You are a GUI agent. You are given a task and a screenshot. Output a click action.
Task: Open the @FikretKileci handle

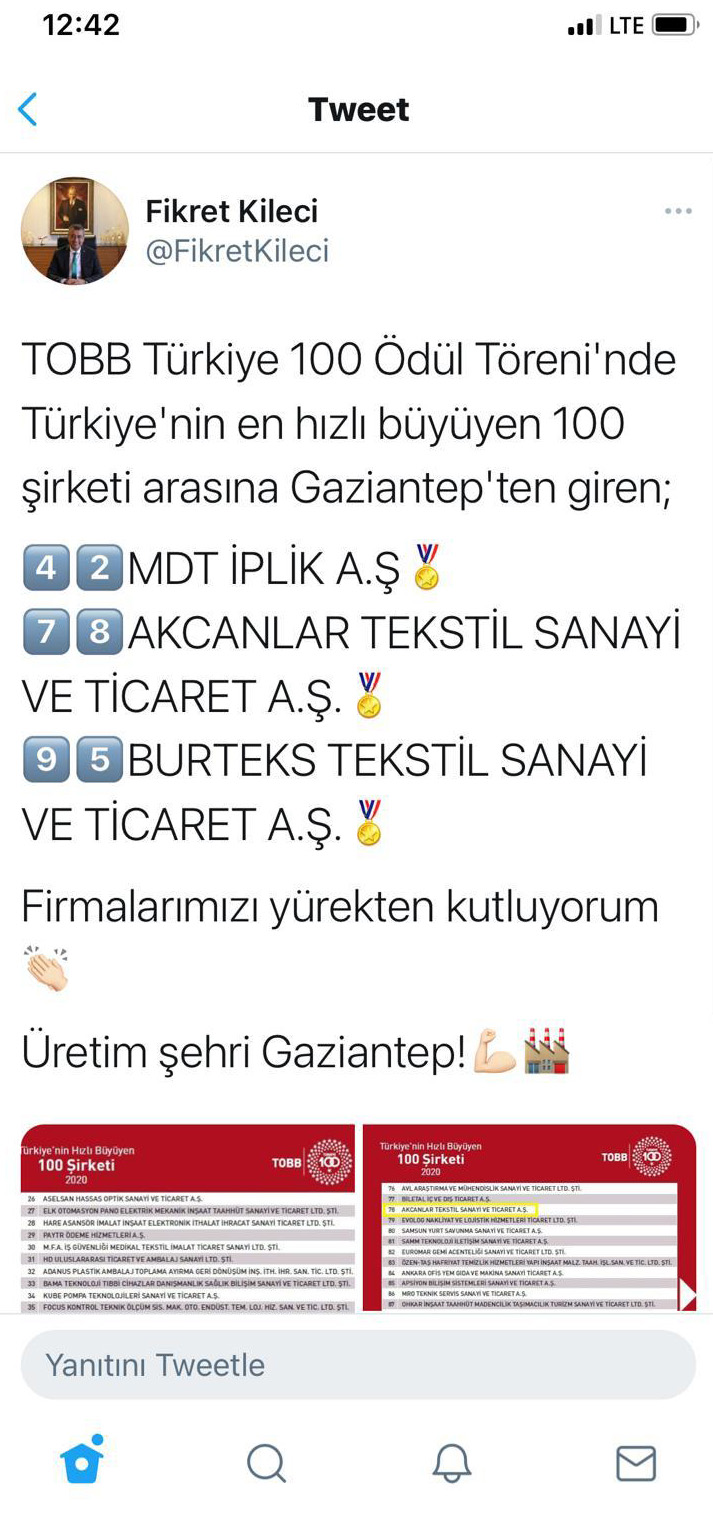pyautogui.click(x=237, y=251)
